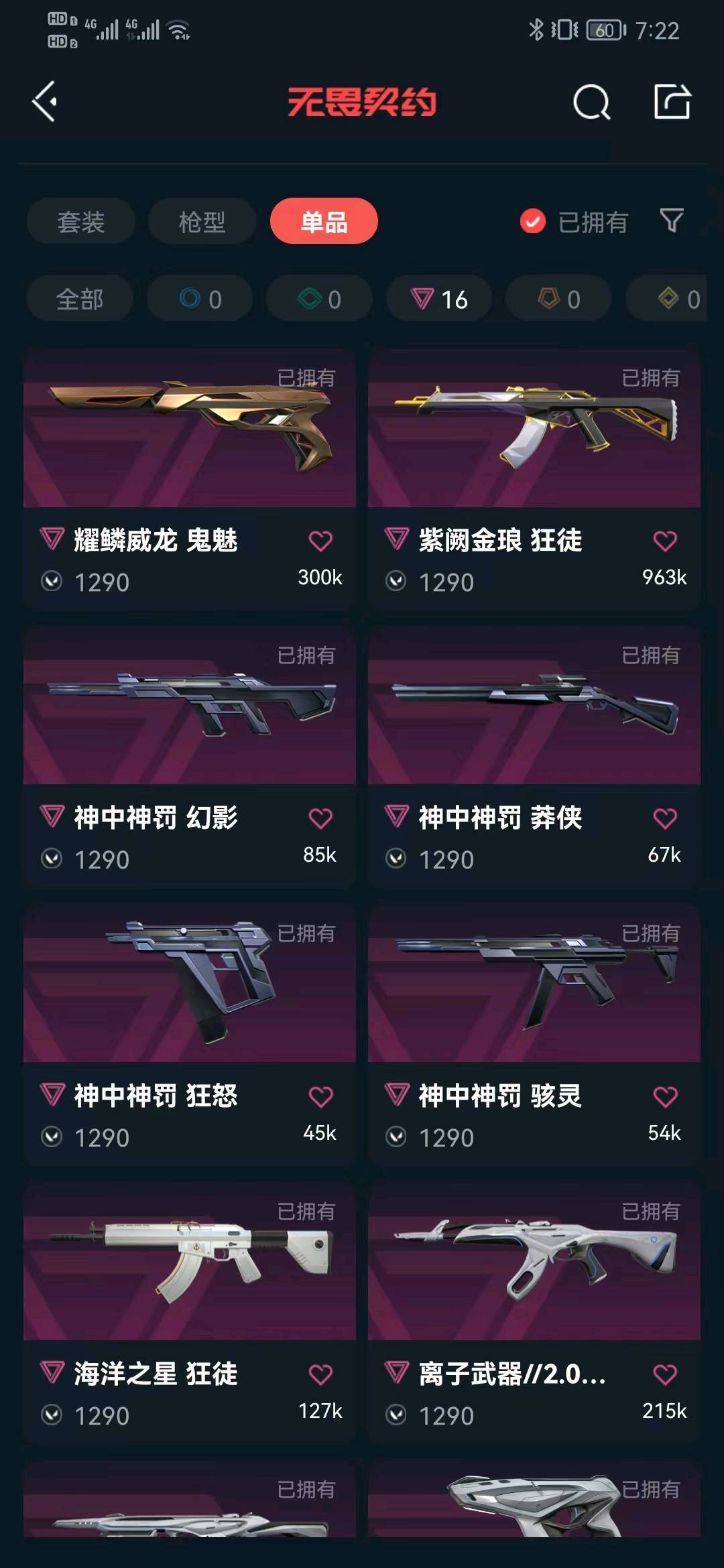Screen dimensions: 724x1568
Task: Share this page via share icon
Action: [x=672, y=102]
